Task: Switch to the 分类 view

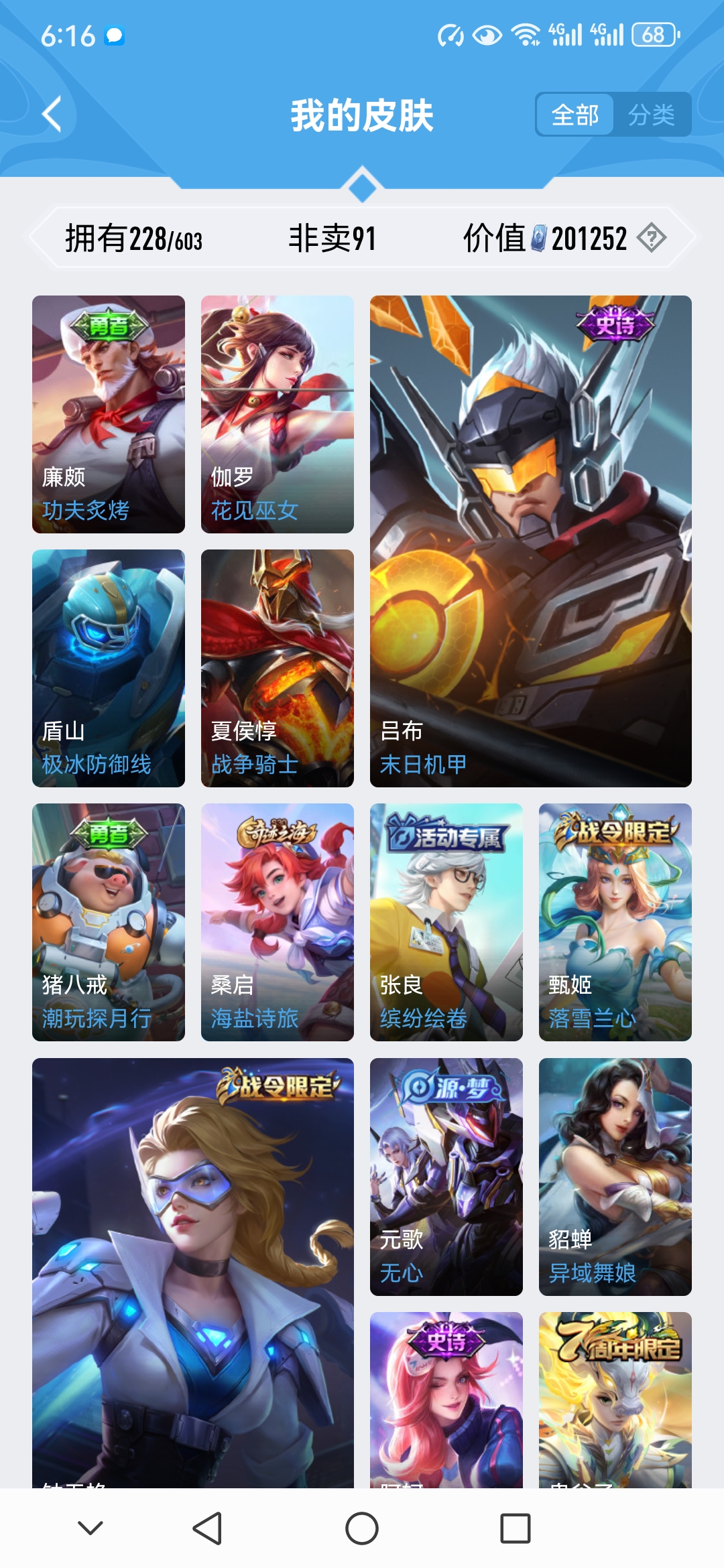Action: 651,115
